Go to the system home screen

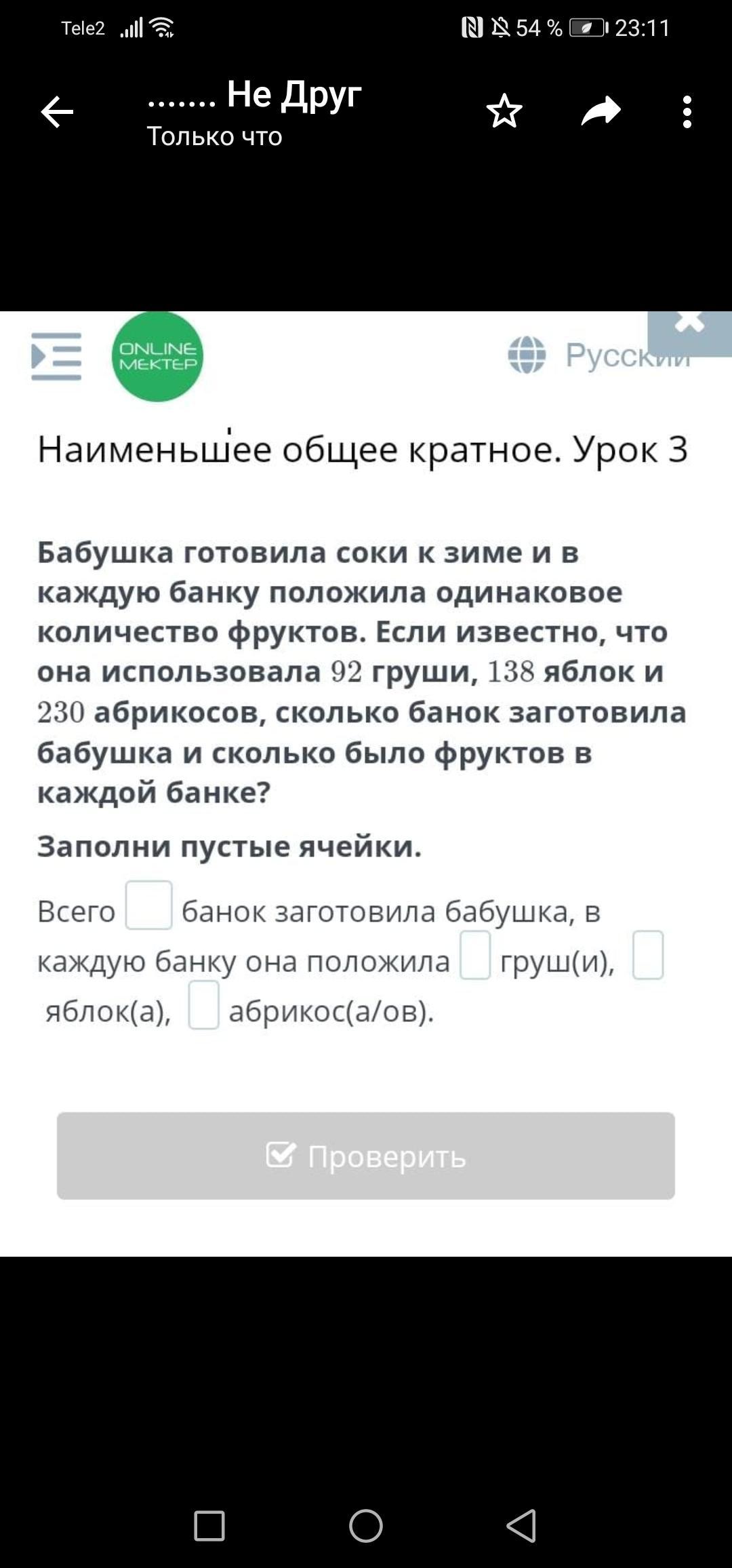(x=366, y=1526)
